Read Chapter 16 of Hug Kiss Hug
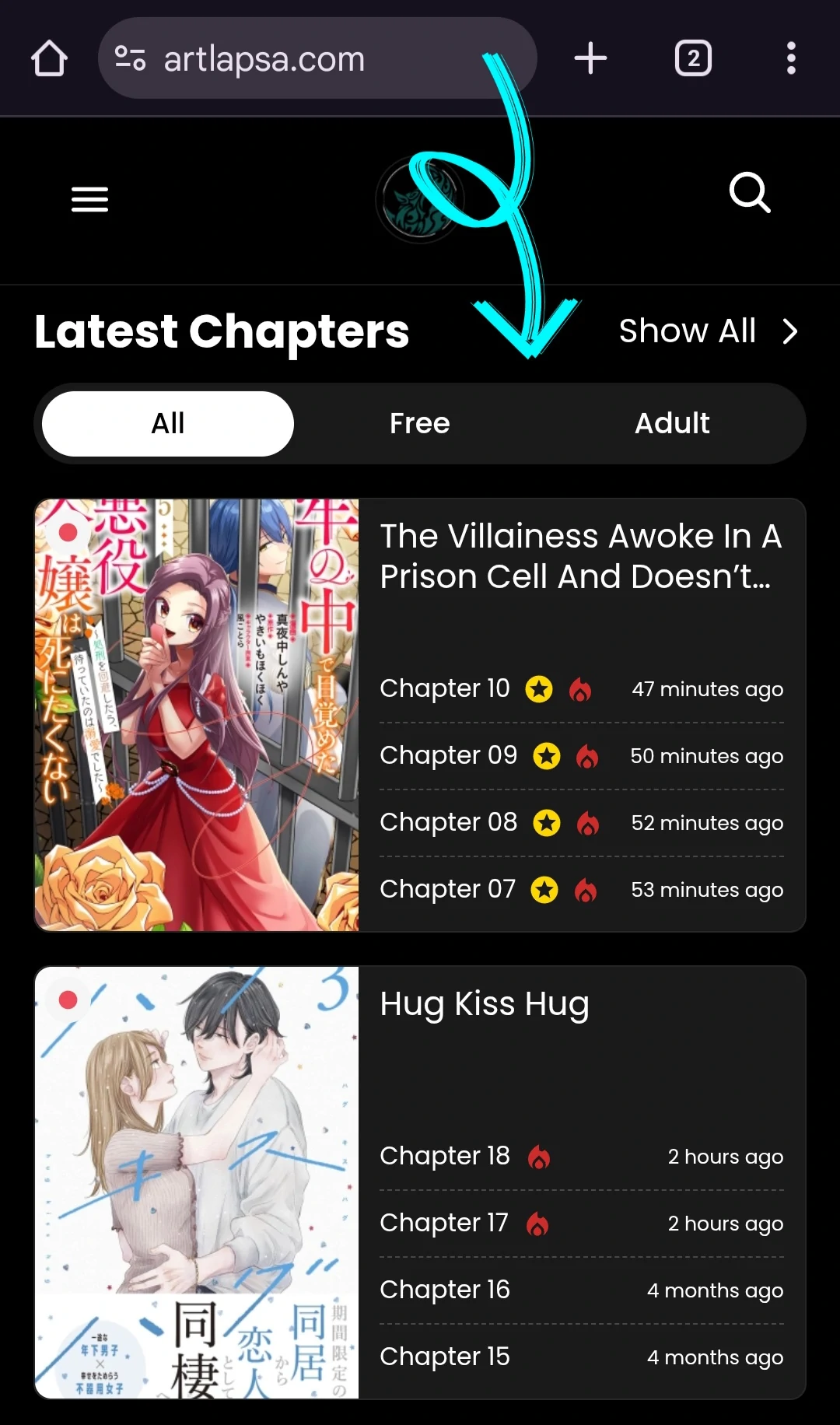 pos(581,1290)
